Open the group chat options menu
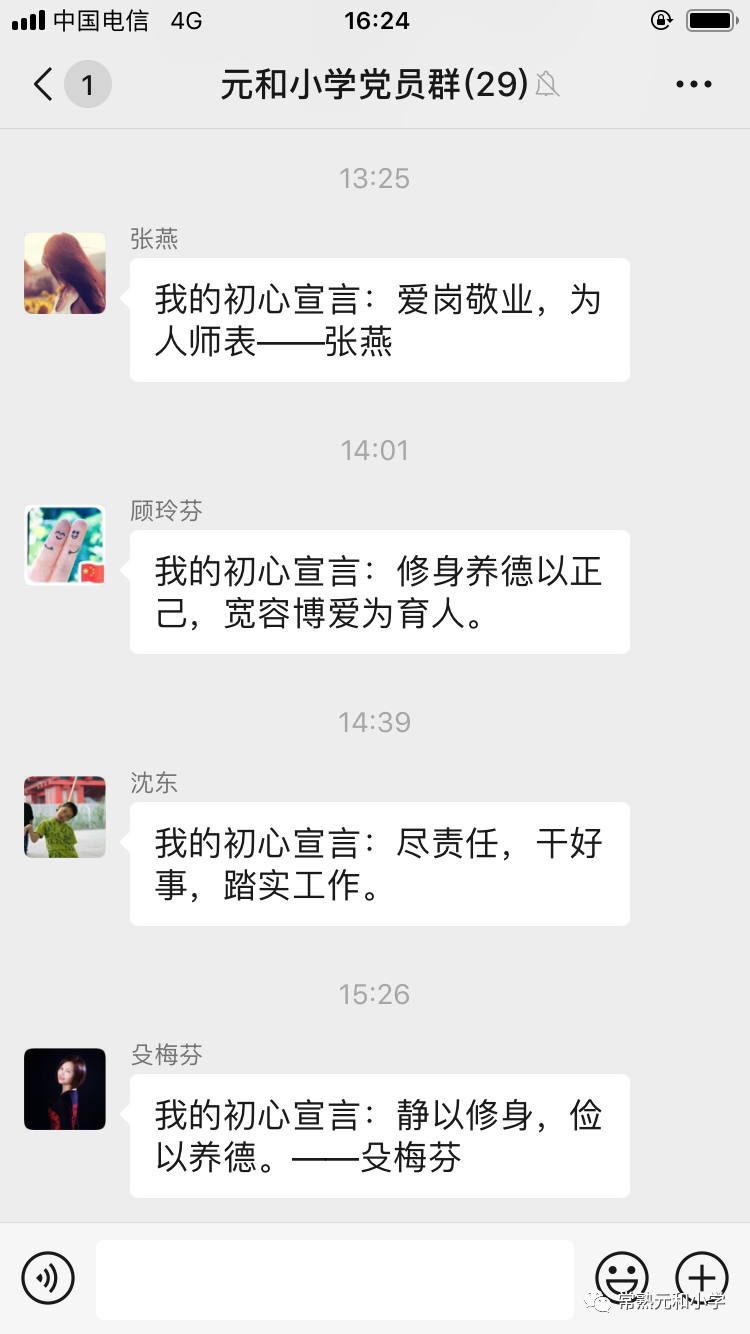This screenshot has height=1334, width=750. pyautogui.click(x=693, y=85)
